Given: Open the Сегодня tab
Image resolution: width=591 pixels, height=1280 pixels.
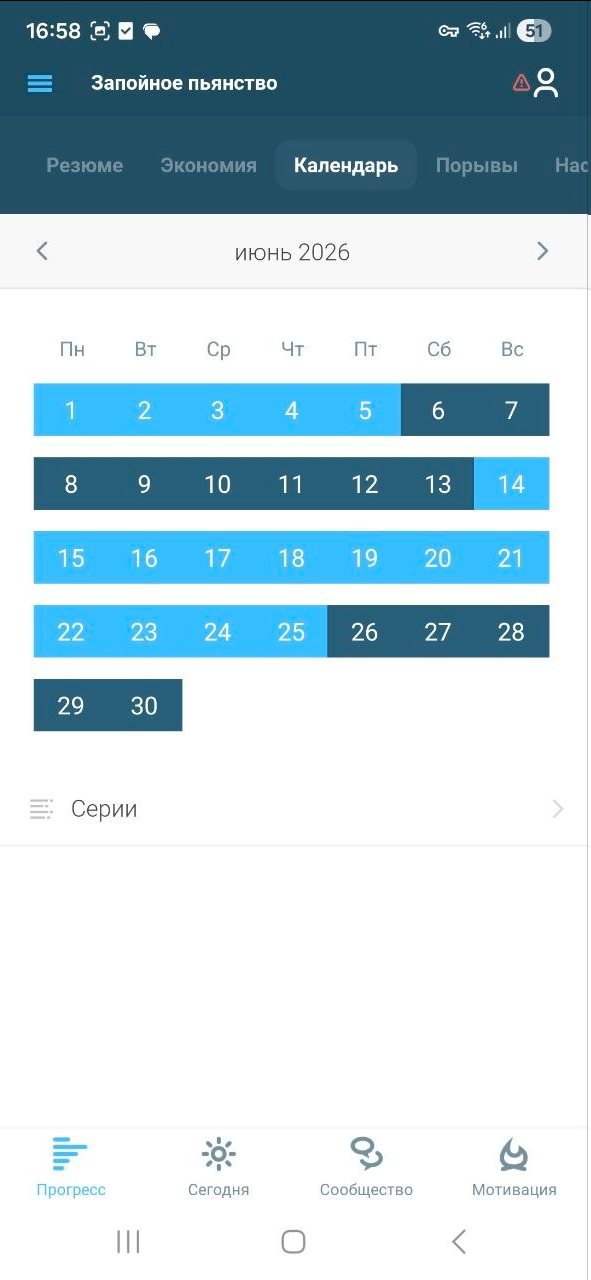Looking at the screenshot, I should (x=218, y=1168).
